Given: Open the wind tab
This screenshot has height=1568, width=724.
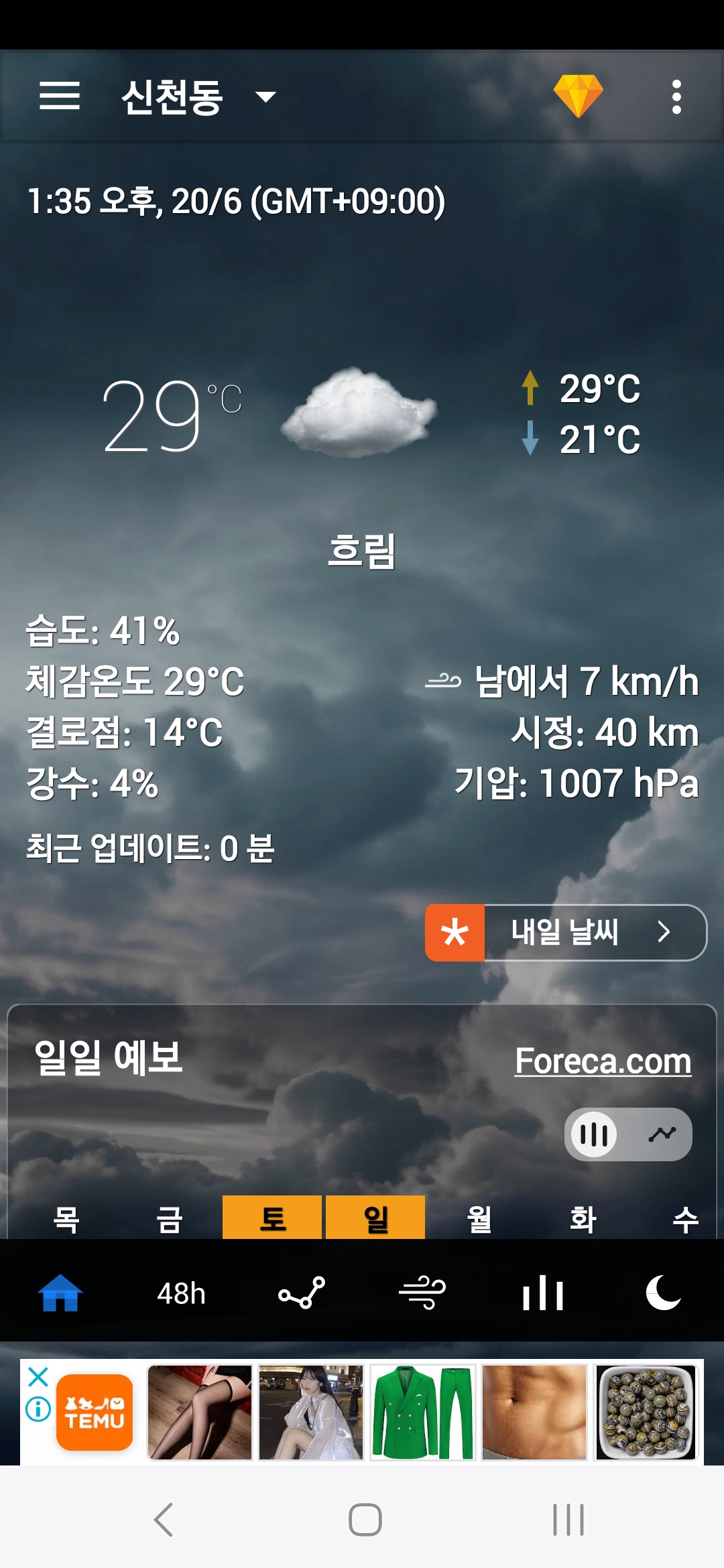Looking at the screenshot, I should point(422,1293).
